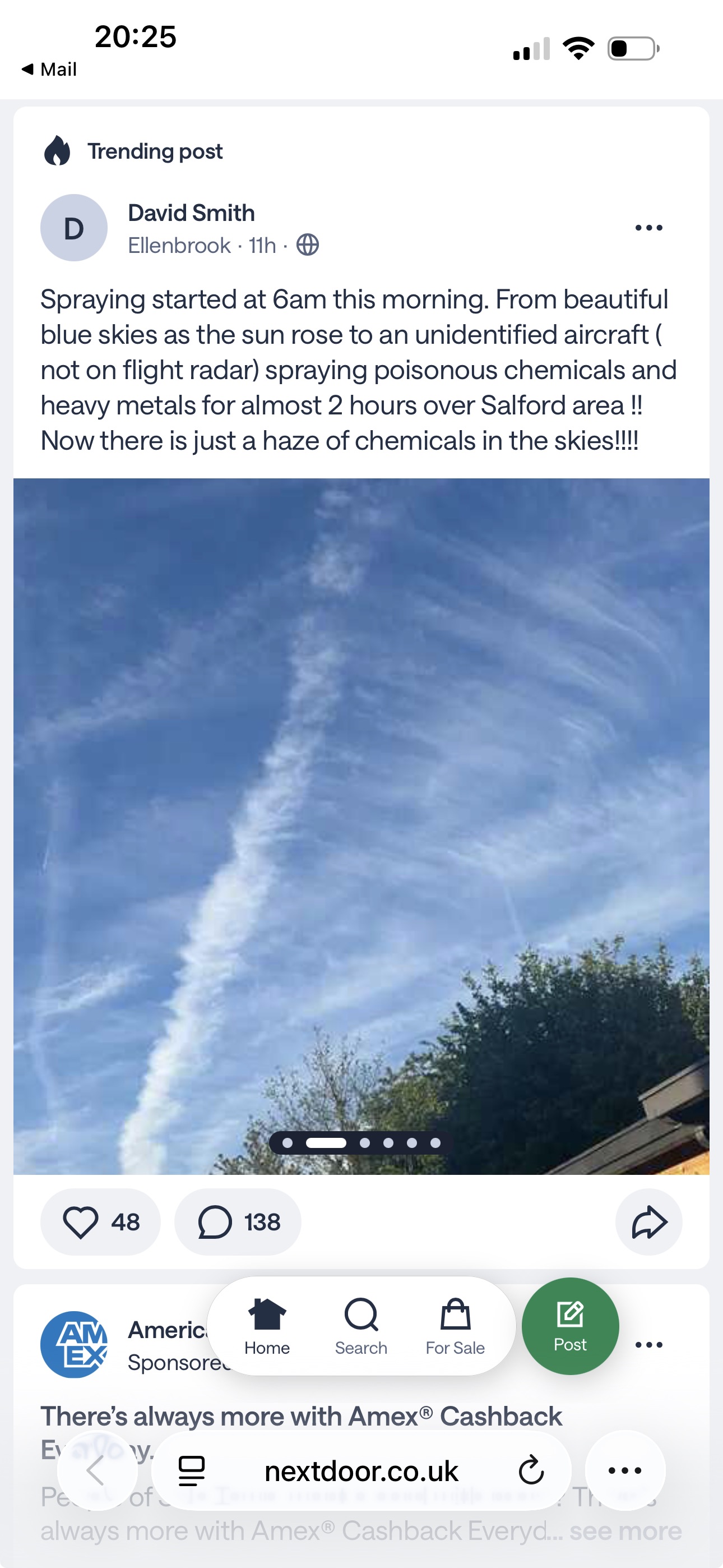View David Smith's profile avatar
723x1568 pixels.
[73, 228]
